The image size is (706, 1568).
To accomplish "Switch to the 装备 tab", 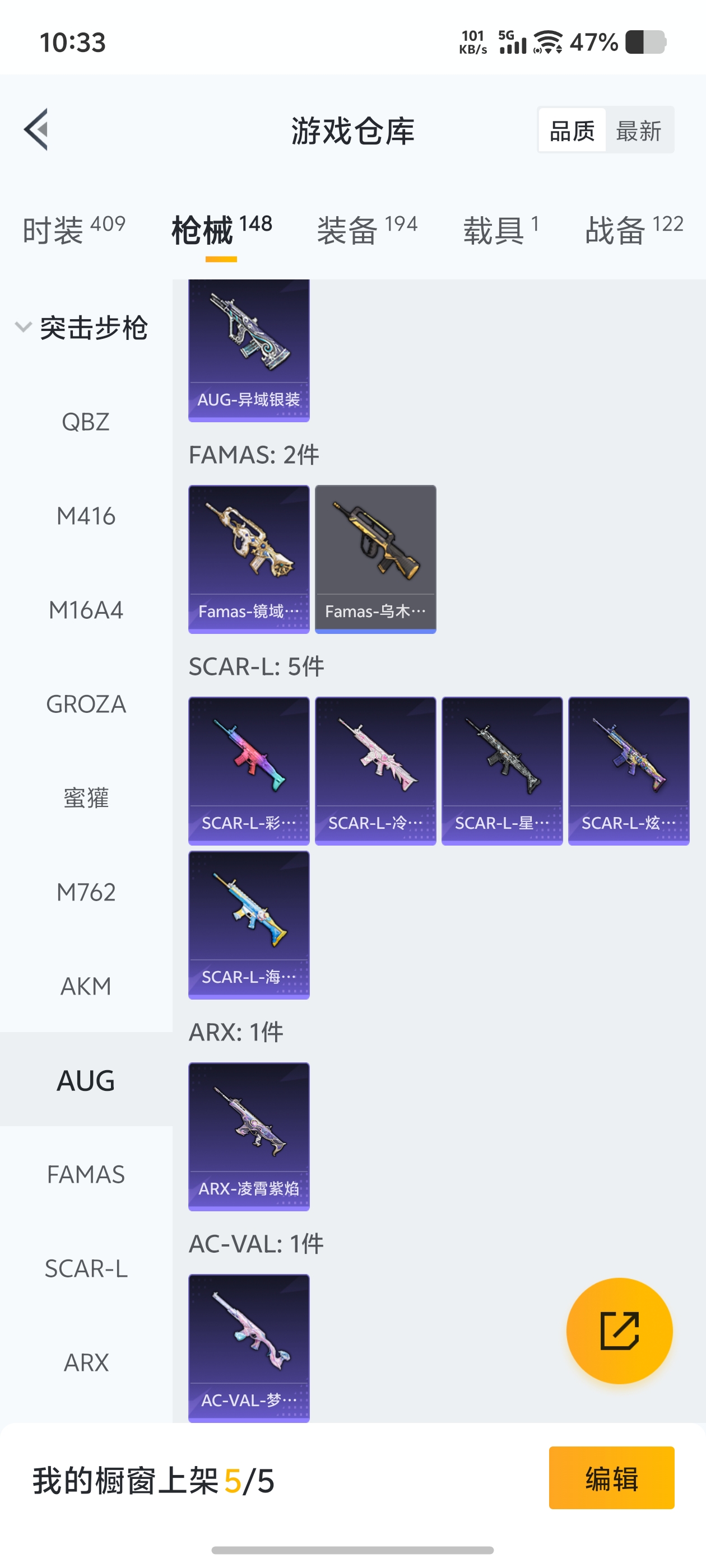I will click(x=366, y=230).
